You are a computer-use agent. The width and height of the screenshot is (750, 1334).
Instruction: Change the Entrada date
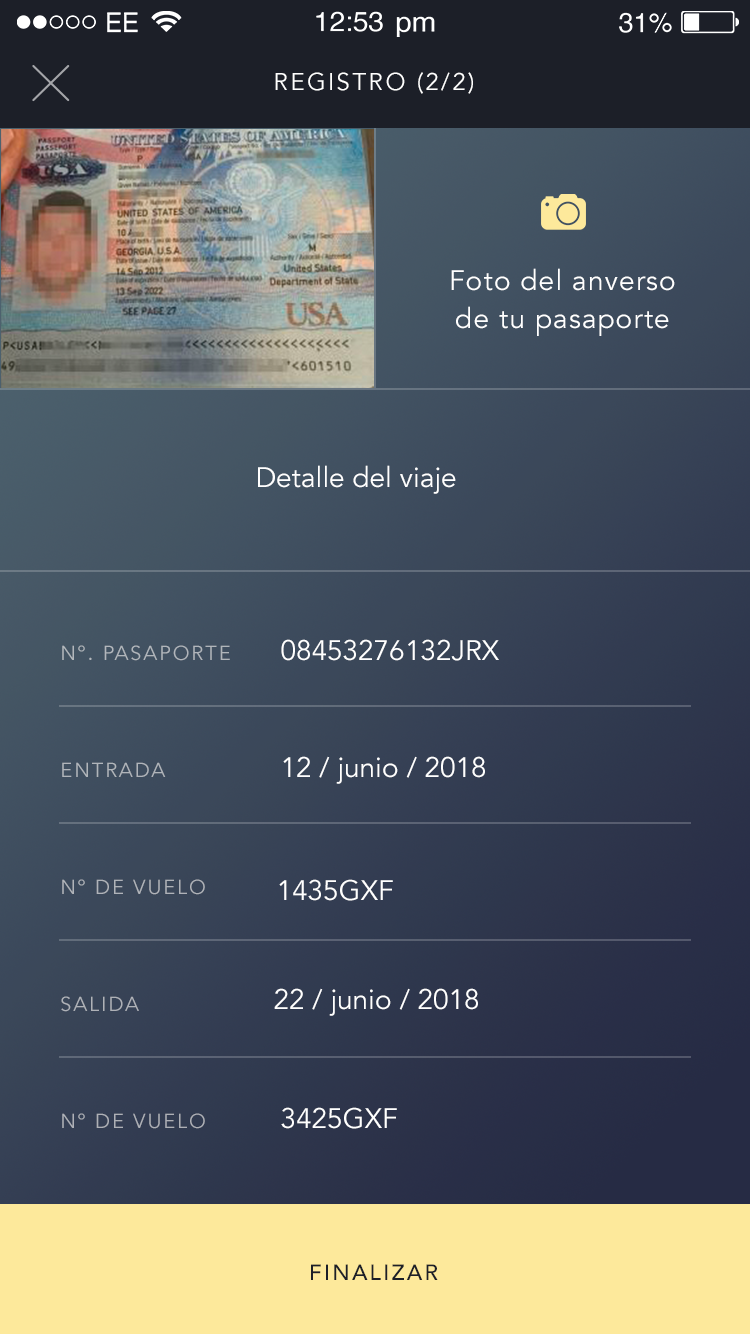coord(384,768)
